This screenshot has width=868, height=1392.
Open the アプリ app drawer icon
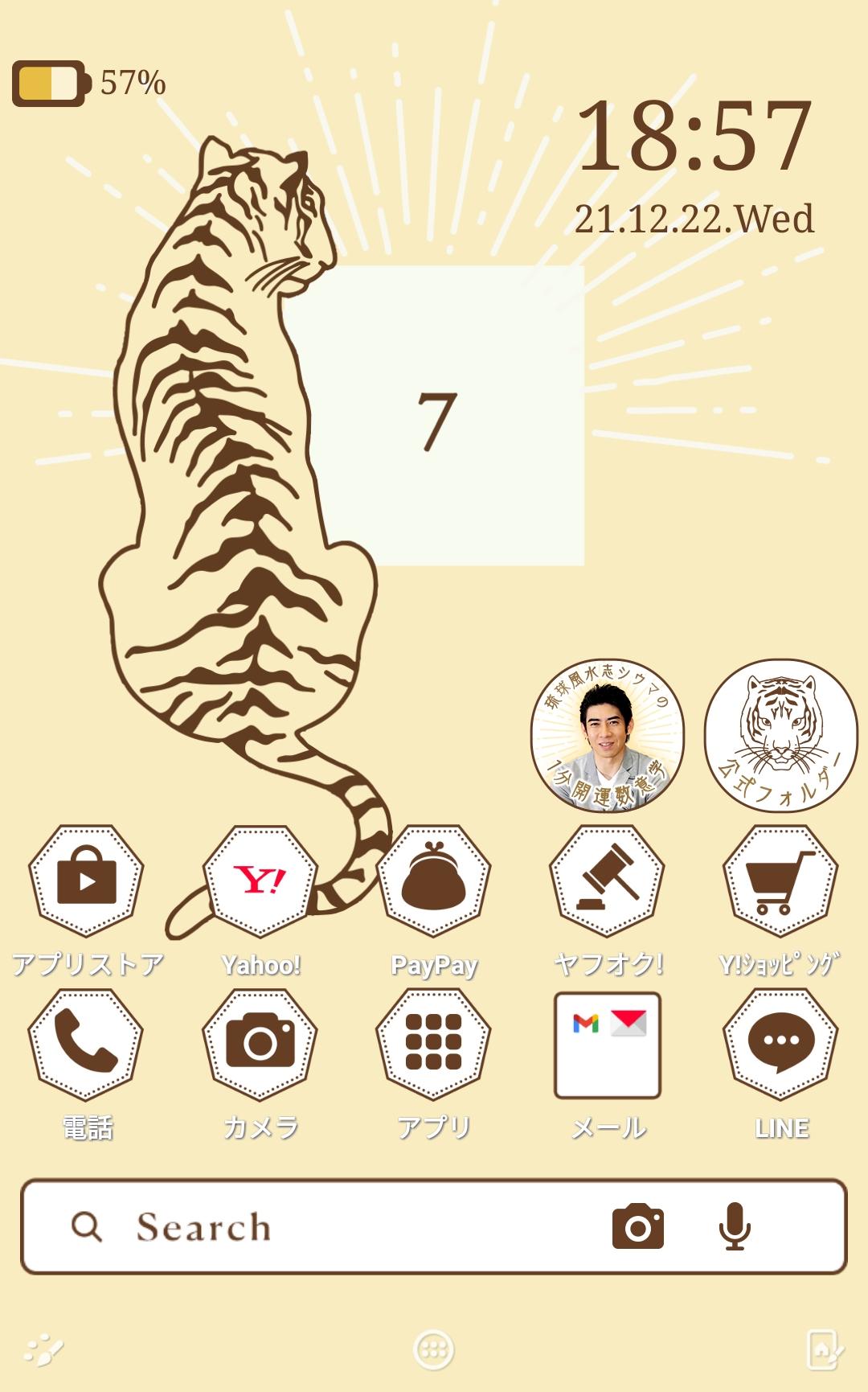click(x=433, y=1045)
